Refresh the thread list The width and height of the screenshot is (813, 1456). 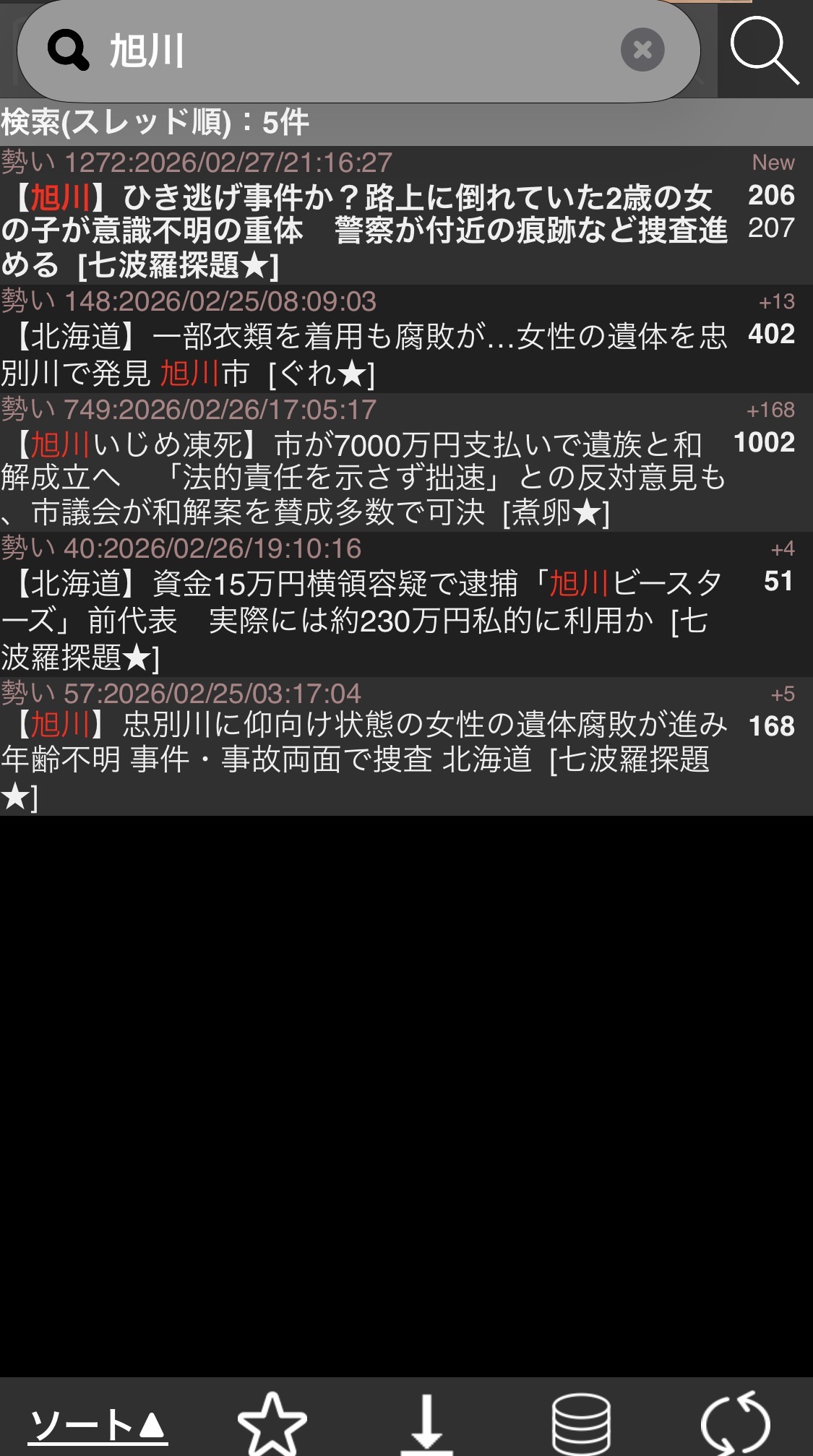735,1423
